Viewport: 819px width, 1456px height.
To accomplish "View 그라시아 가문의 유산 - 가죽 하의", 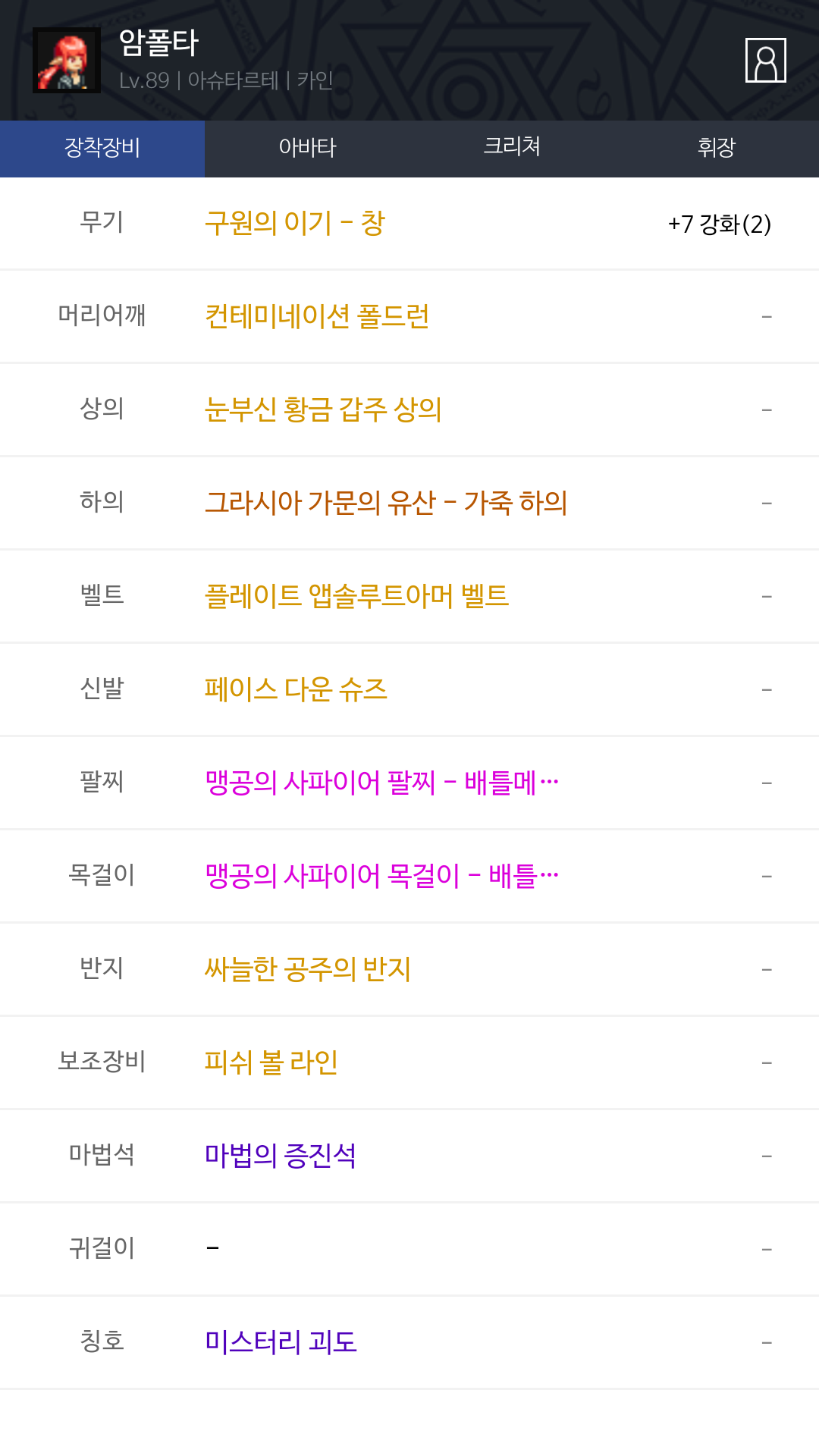I will tap(386, 503).
